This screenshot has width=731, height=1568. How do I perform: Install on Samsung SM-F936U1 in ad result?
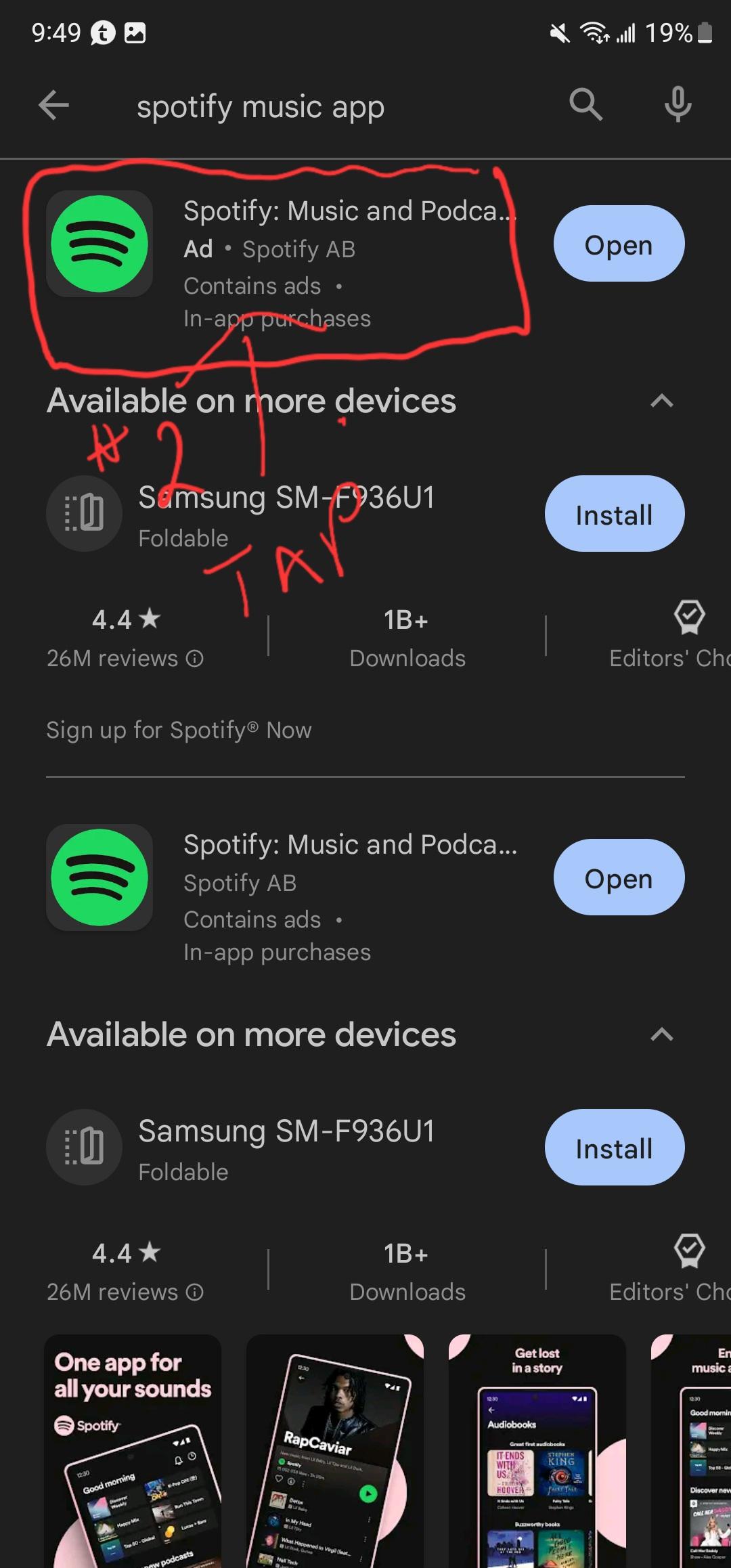(614, 515)
